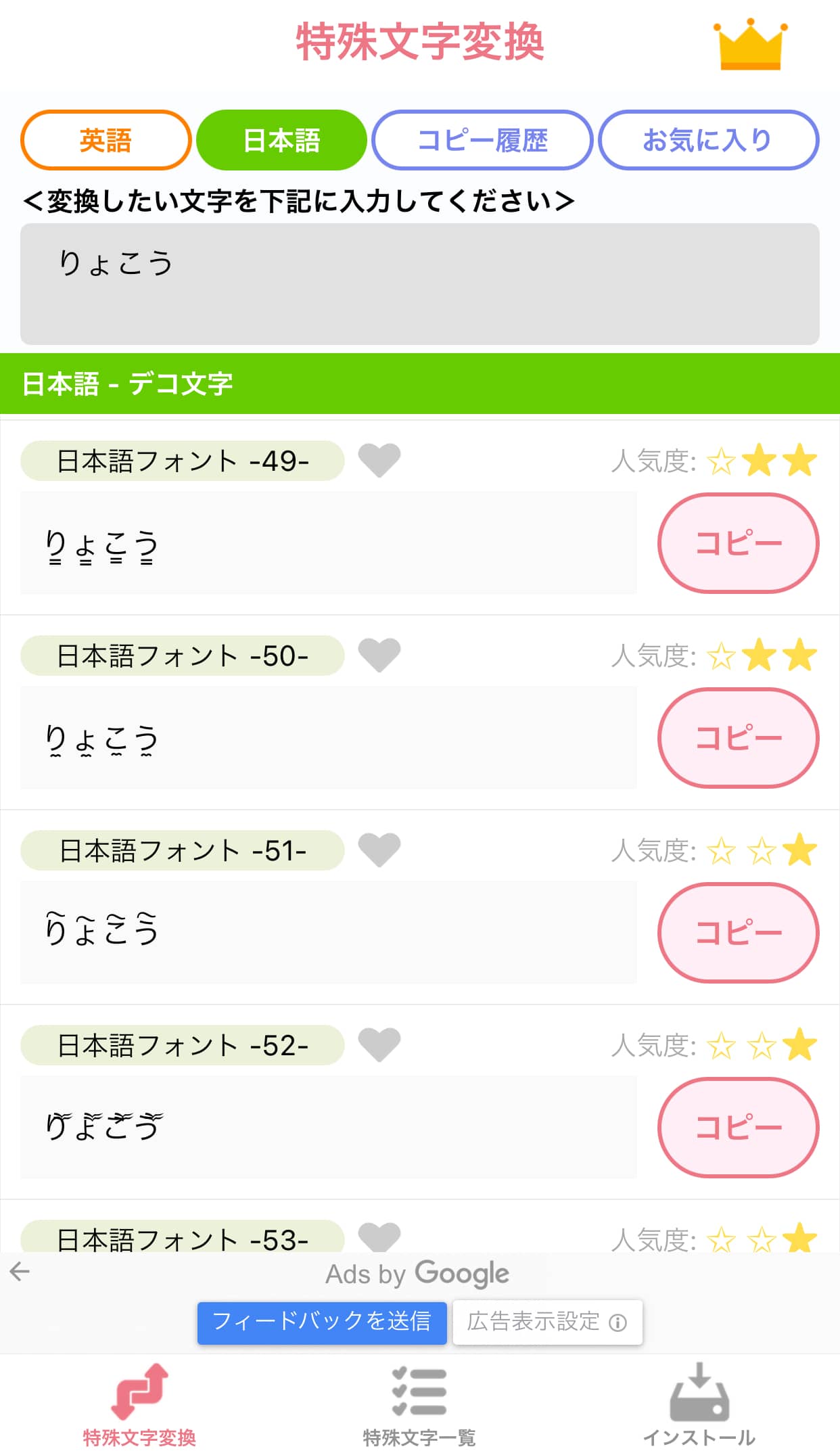Screen dimensions: 840x1453
Task: Favorite 日本語フォント -49- with the heart
Action: point(379,461)
